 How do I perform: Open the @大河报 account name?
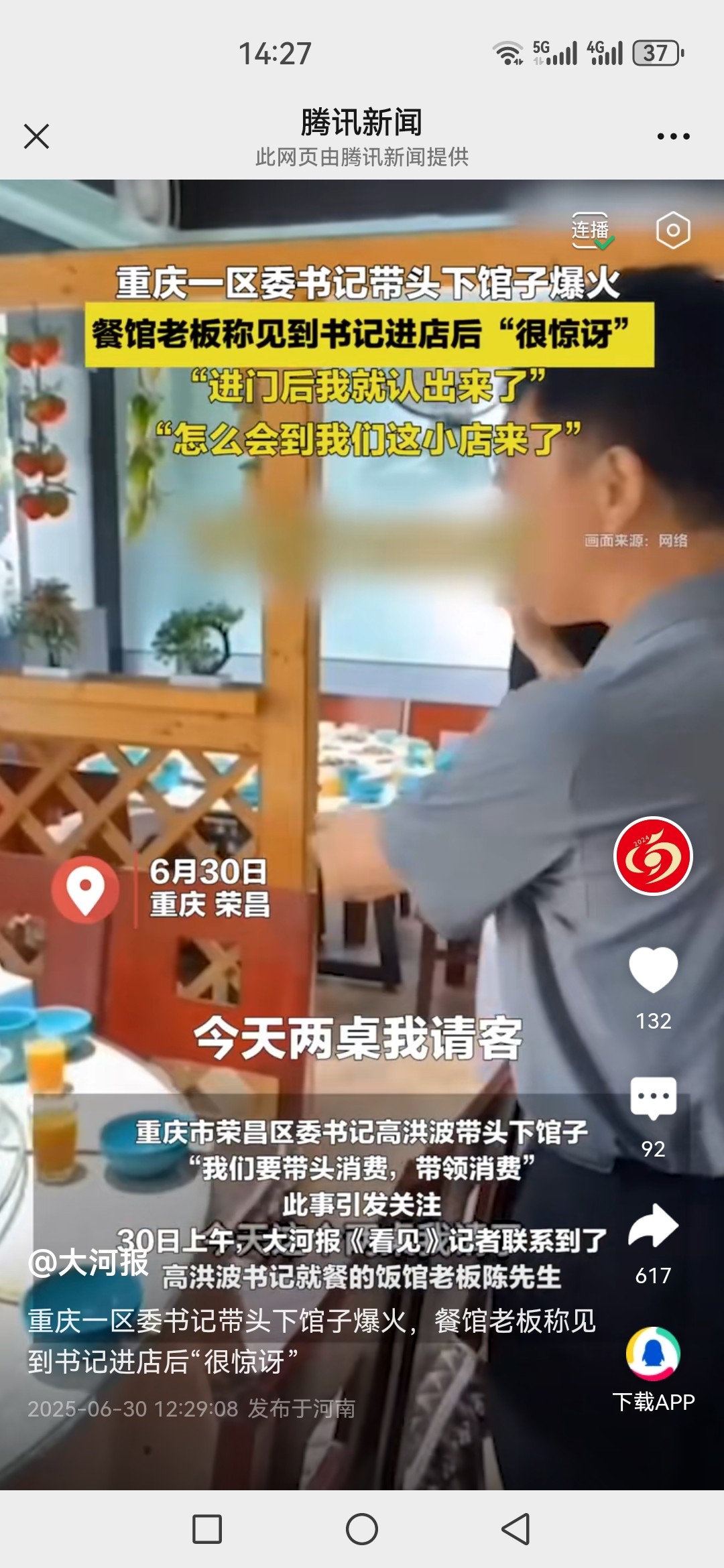tap(88, 1262)
